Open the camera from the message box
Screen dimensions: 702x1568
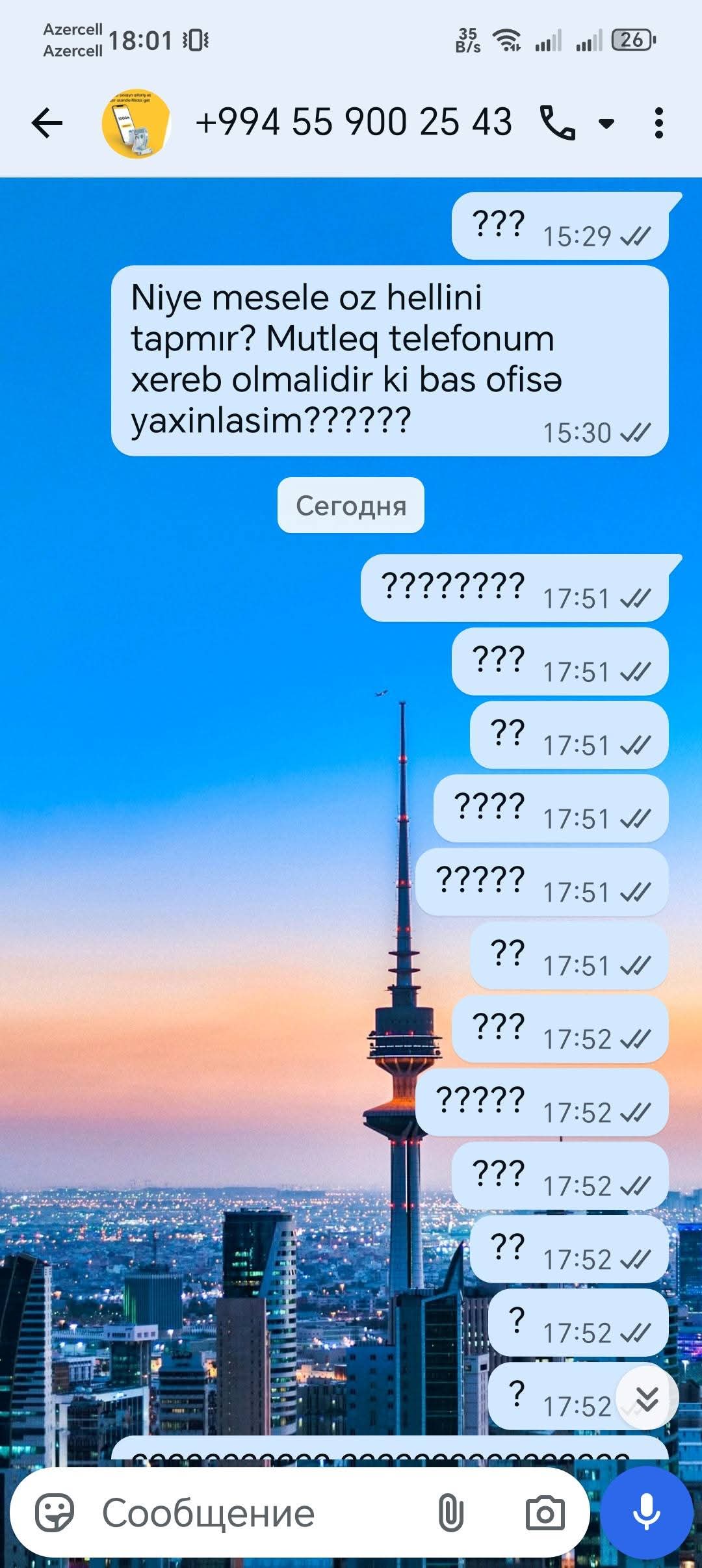point(545,1513)
